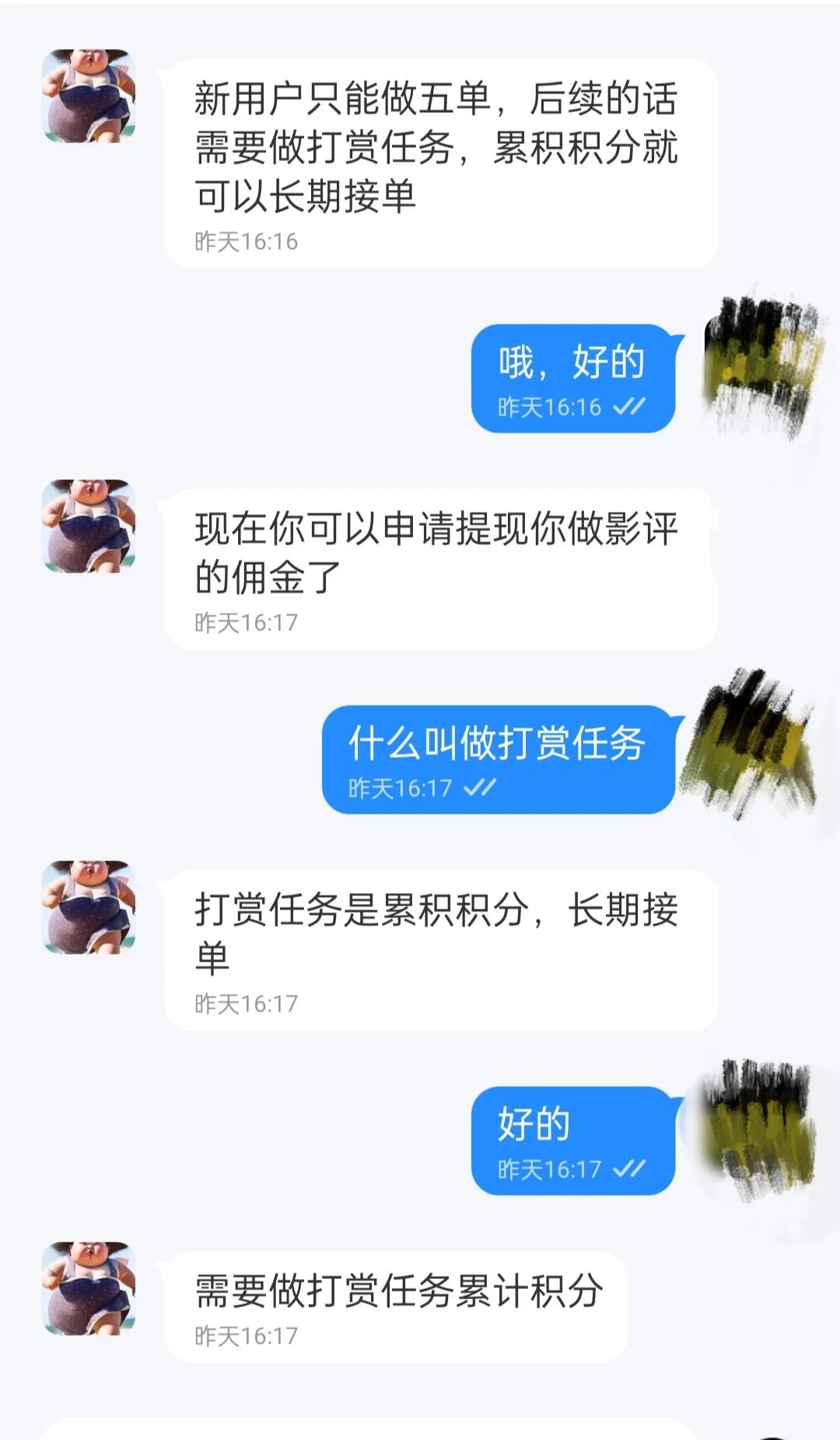Click the read receipt under "什么叫做打赏任务"
Viewport: 840px width, 1440px height.
[478, 788]
